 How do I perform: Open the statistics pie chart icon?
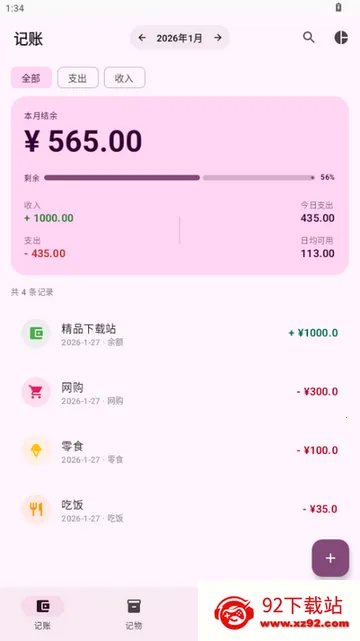[341, 38]
